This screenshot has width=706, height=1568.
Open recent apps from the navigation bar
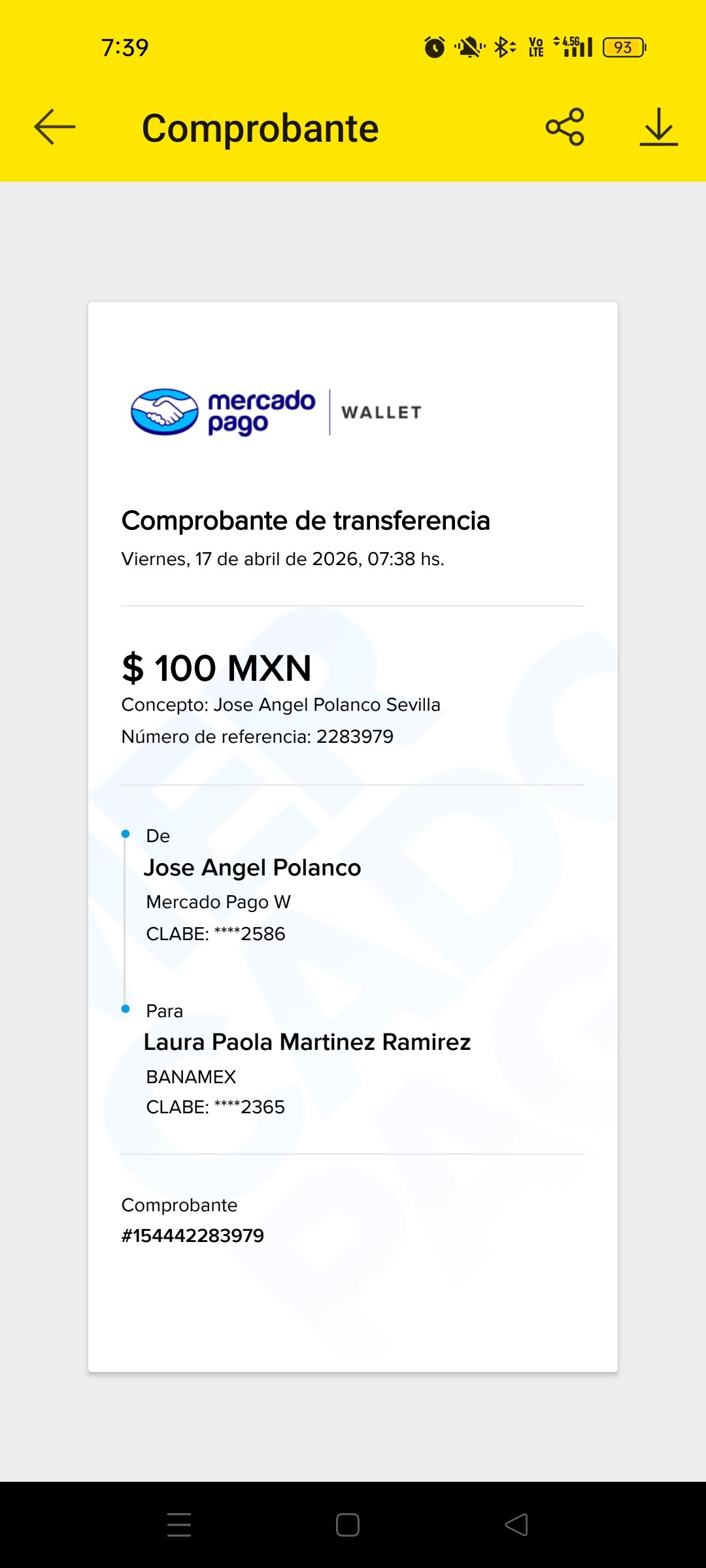click(179, 1525)
